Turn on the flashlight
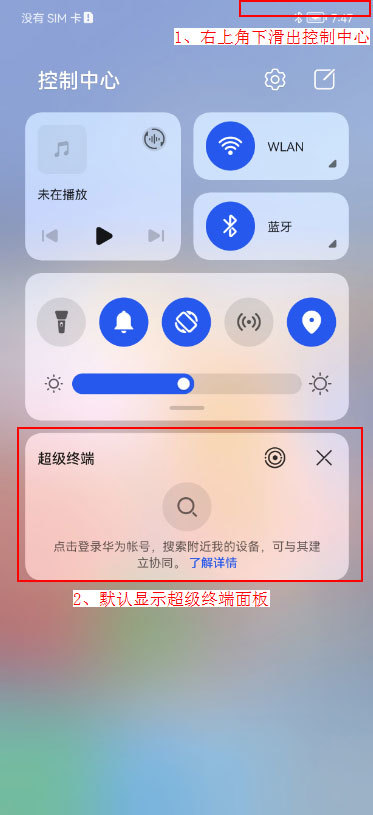Image resolution: width=373 pixels, height=815 pixels. pyautogui.click(x=61, y=322)
